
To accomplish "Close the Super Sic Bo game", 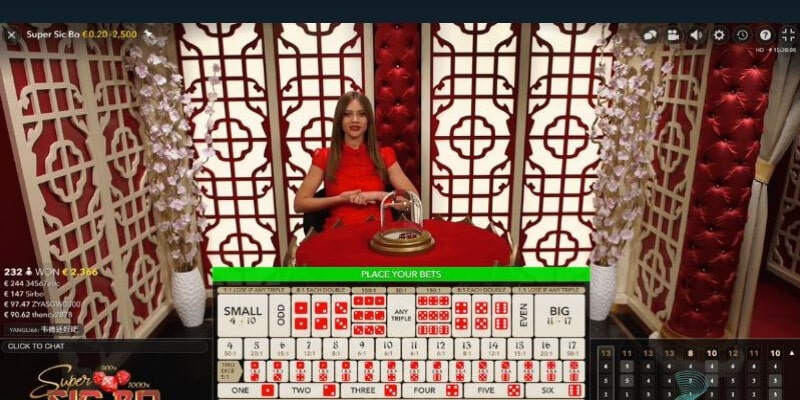I will [x=11, y=35].
